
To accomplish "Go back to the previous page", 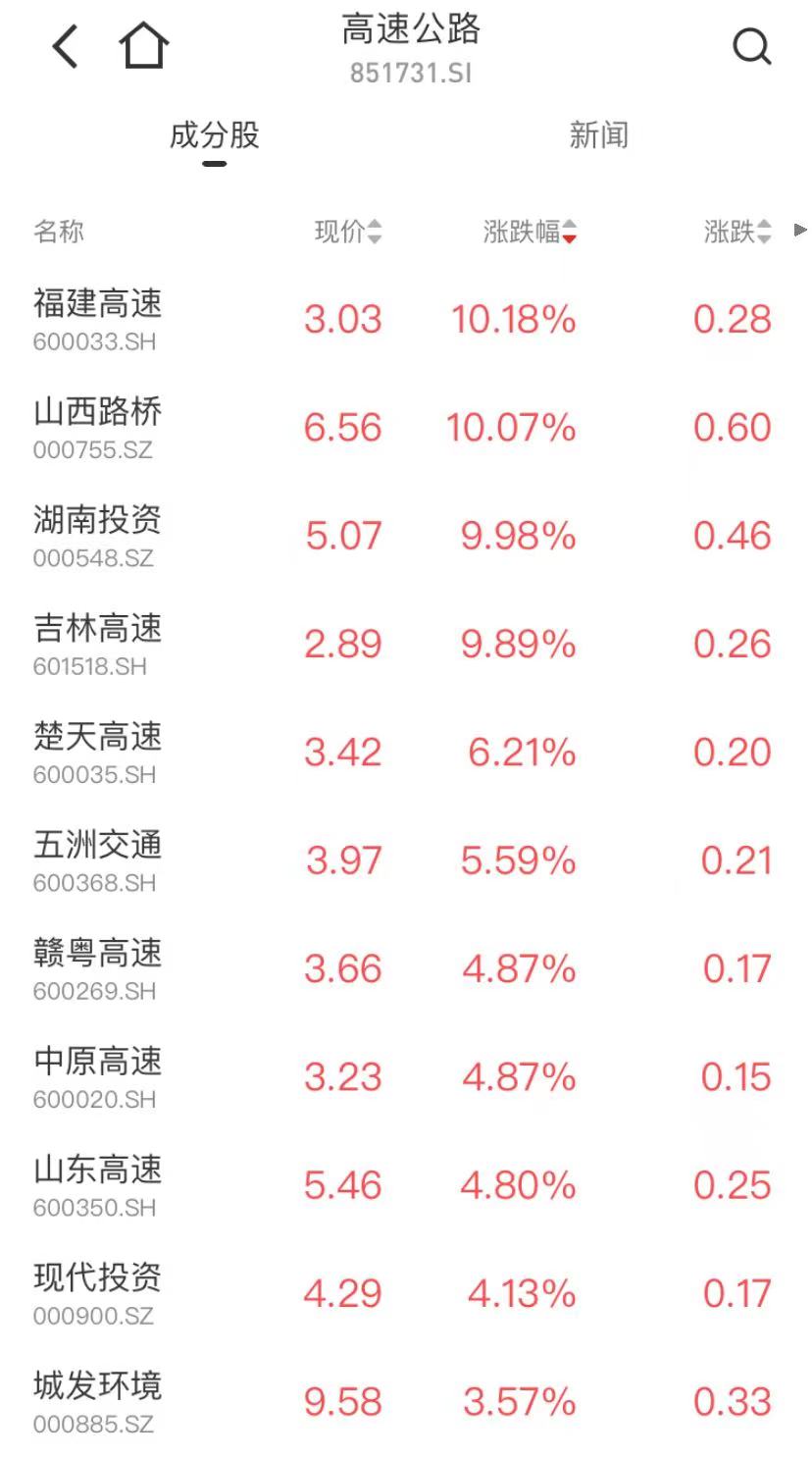I will 65,46.
